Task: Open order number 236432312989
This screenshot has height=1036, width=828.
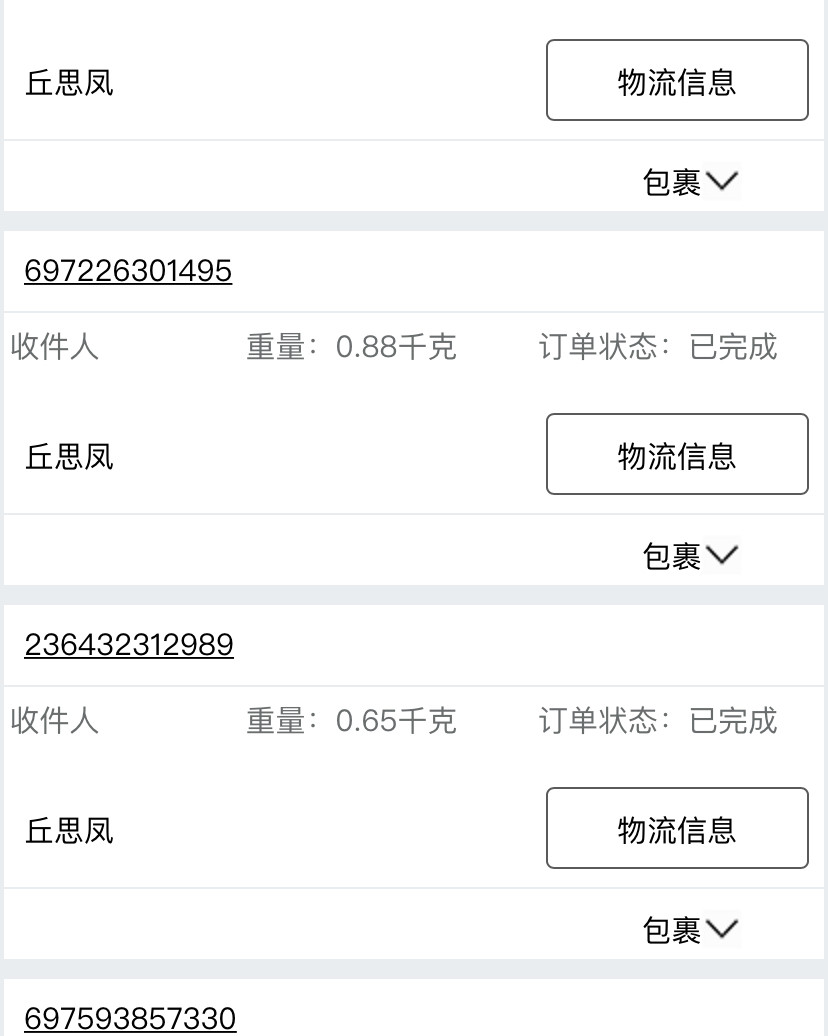Action: tap(129, 645)
